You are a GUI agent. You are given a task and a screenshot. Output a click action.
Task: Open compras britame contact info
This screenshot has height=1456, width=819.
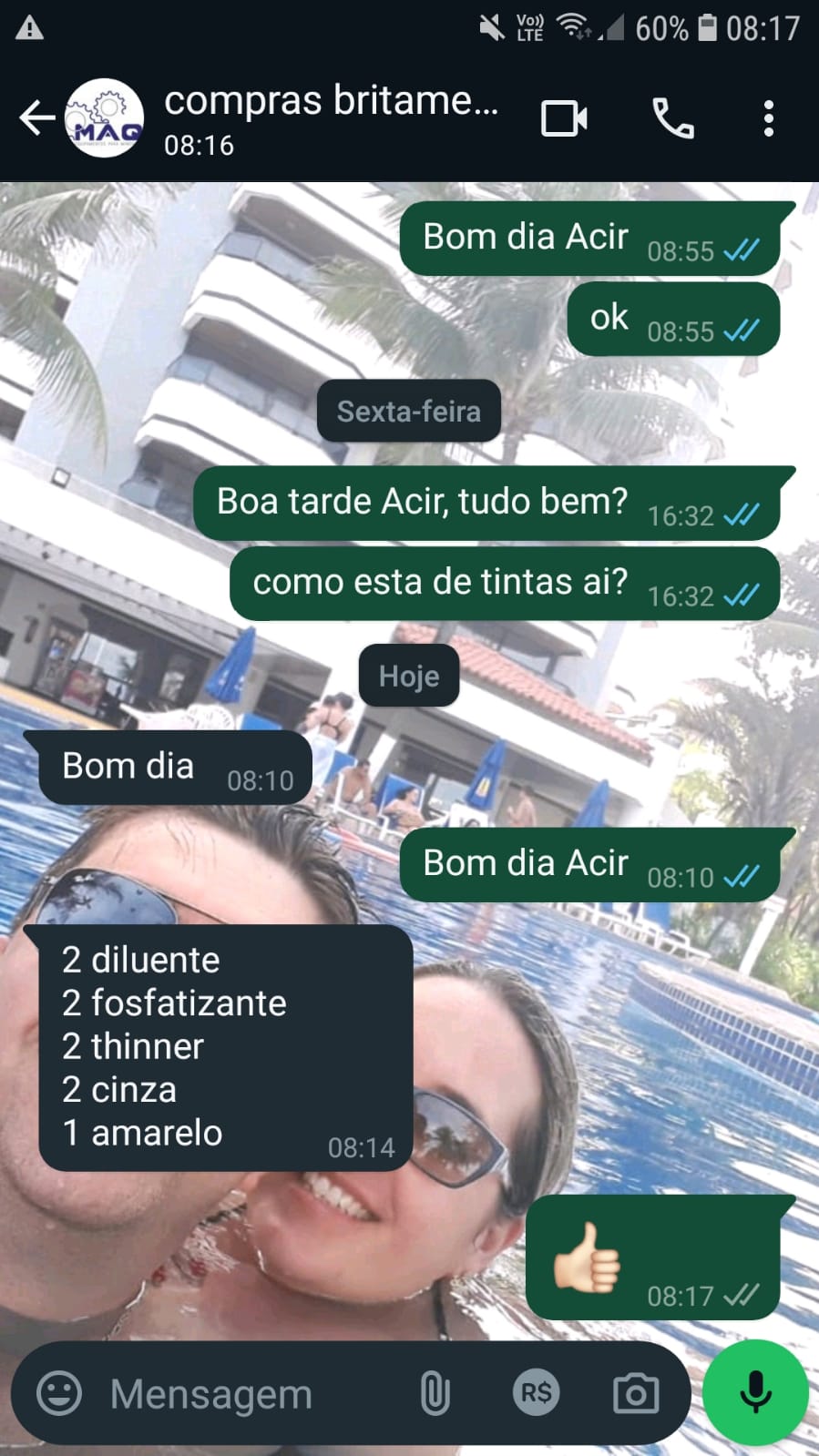point(330,118)
